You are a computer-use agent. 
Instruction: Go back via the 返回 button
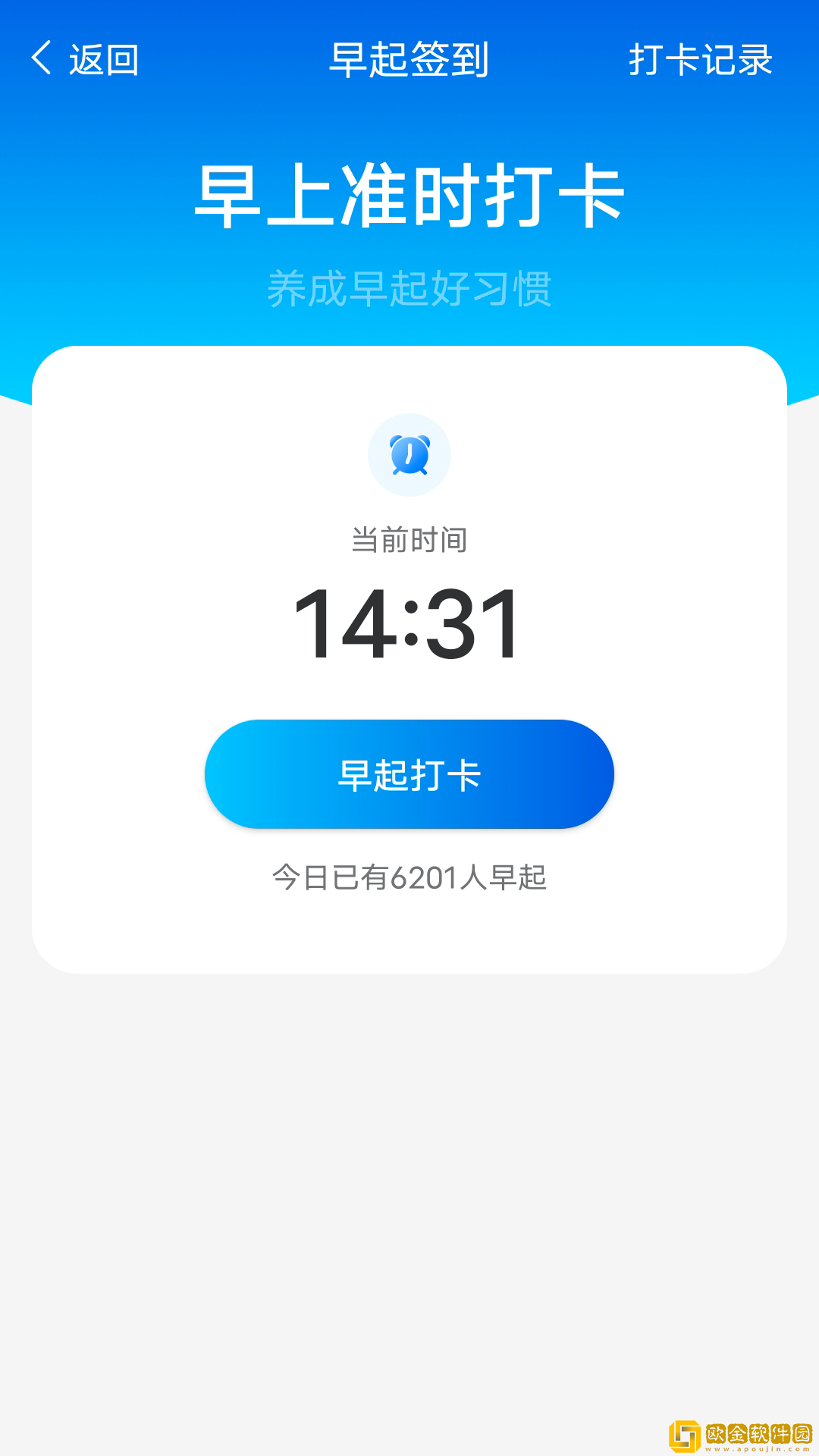[85, 59]
